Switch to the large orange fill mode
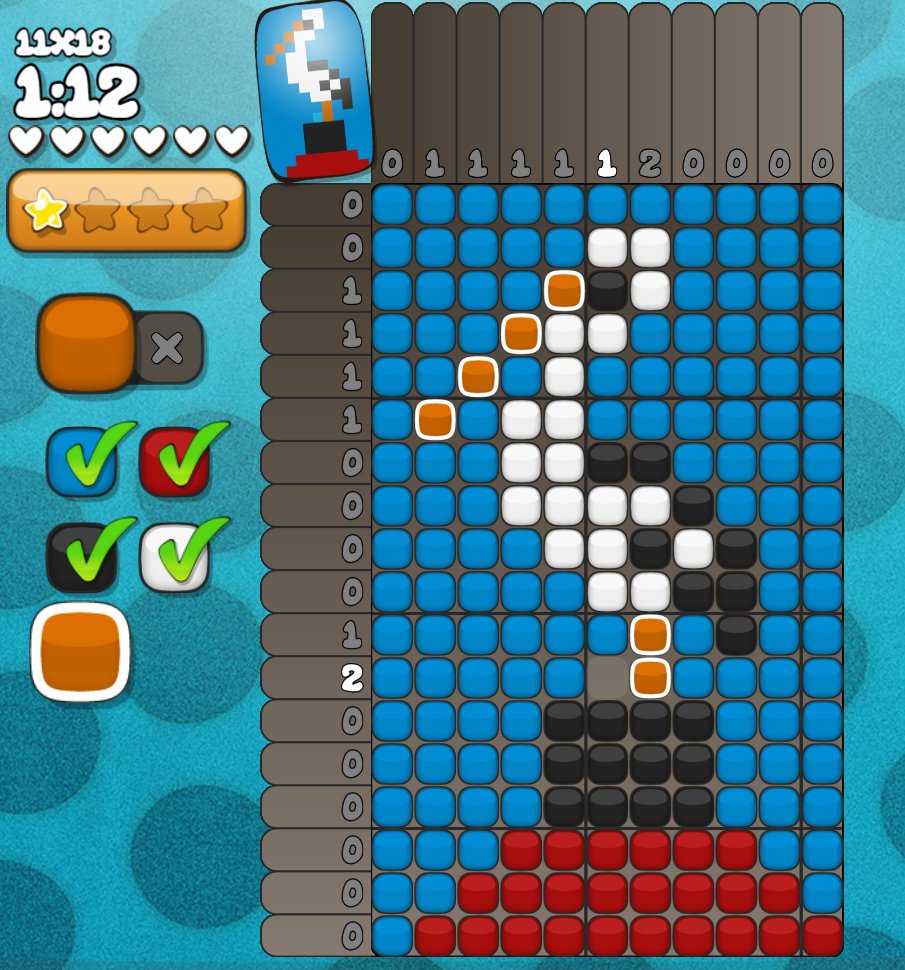Image resolution: width=905 pixels, height=970 pixels. 87,342
